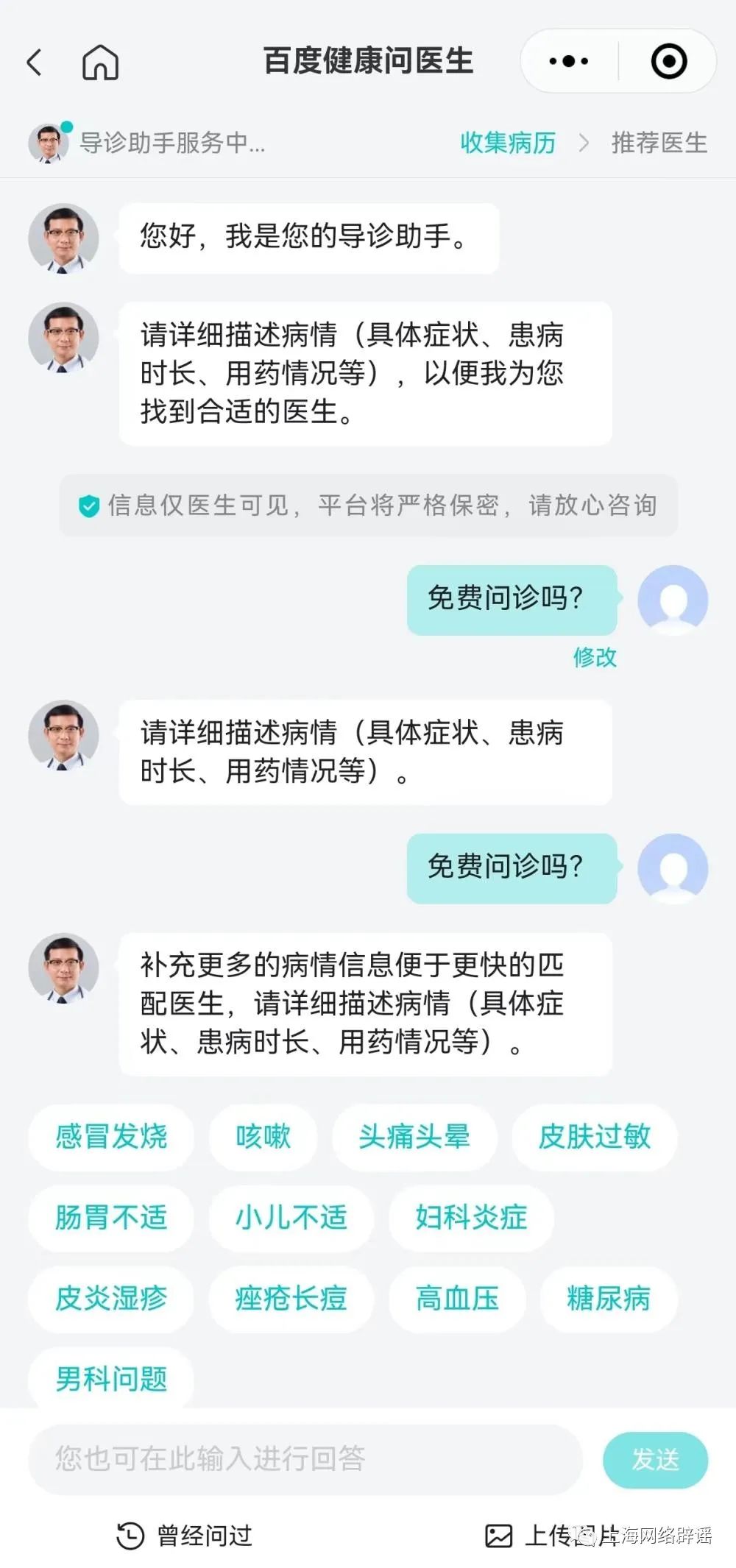Select the 感冒发烧 chip
The image size is (736, 1568).
pos(111,1137)
